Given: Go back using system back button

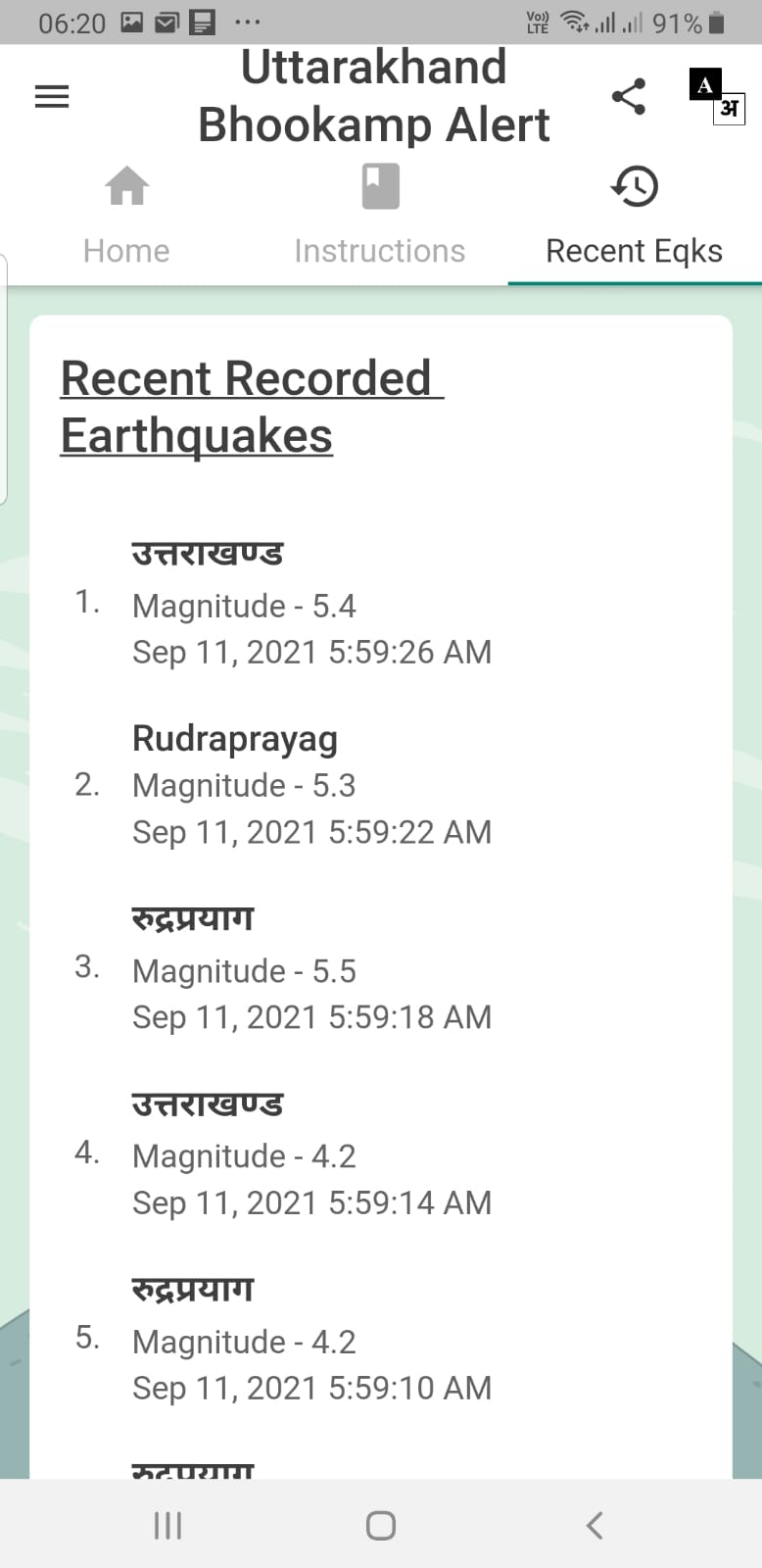Looking at the screenshot, I should [x=594, y=1525].
